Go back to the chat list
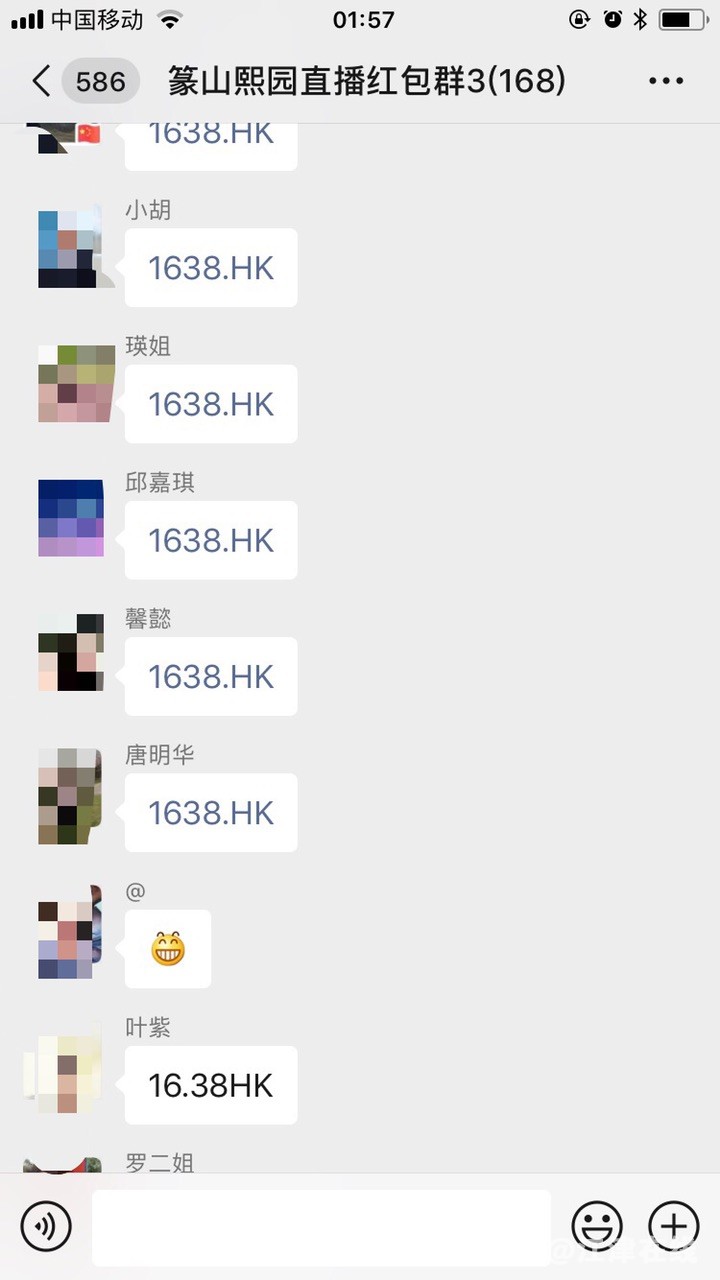Viewport: 720px width, 1280px height. click(42, 81)
